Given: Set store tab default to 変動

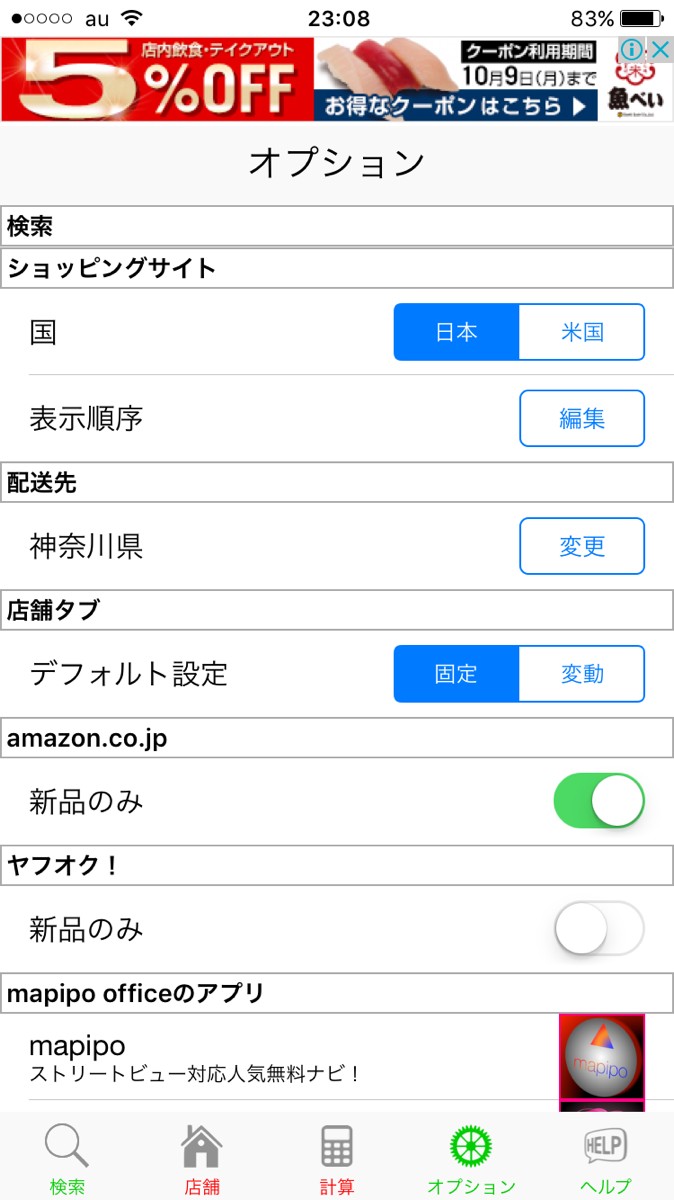Looking at the screenshot, I should (582, 674).
